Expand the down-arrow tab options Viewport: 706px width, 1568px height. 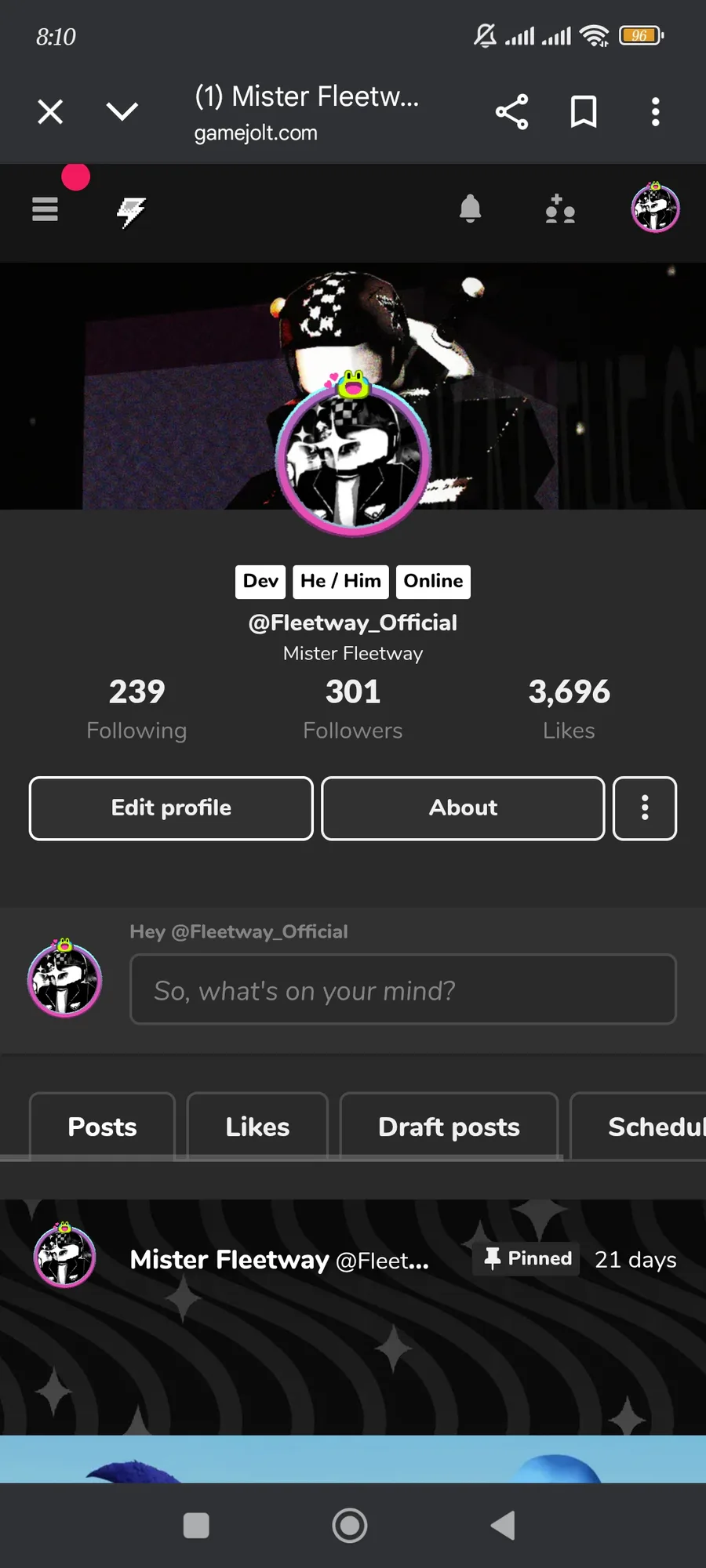(122, 112)
